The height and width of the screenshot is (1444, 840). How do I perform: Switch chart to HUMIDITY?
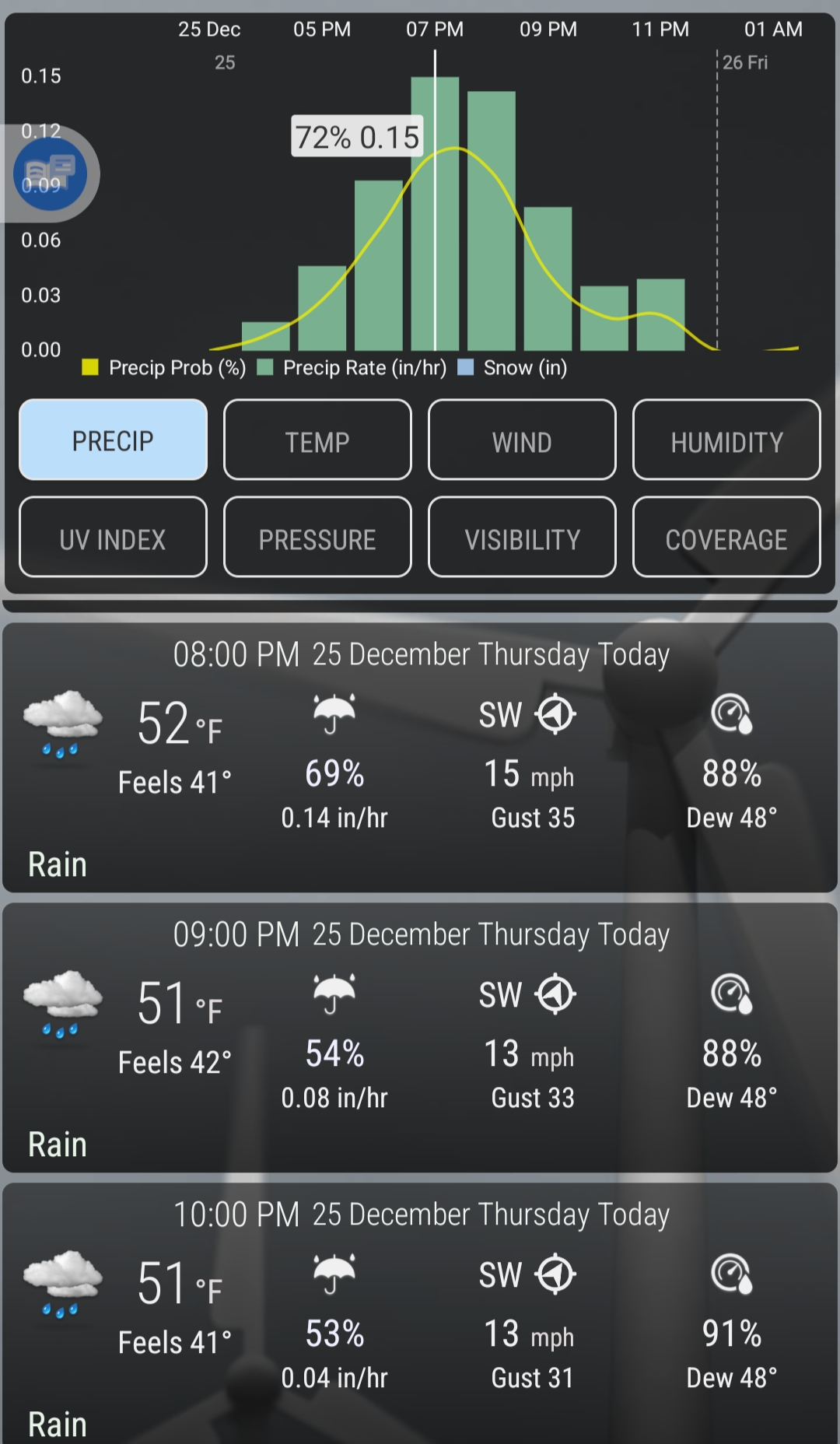coord(726,440)
